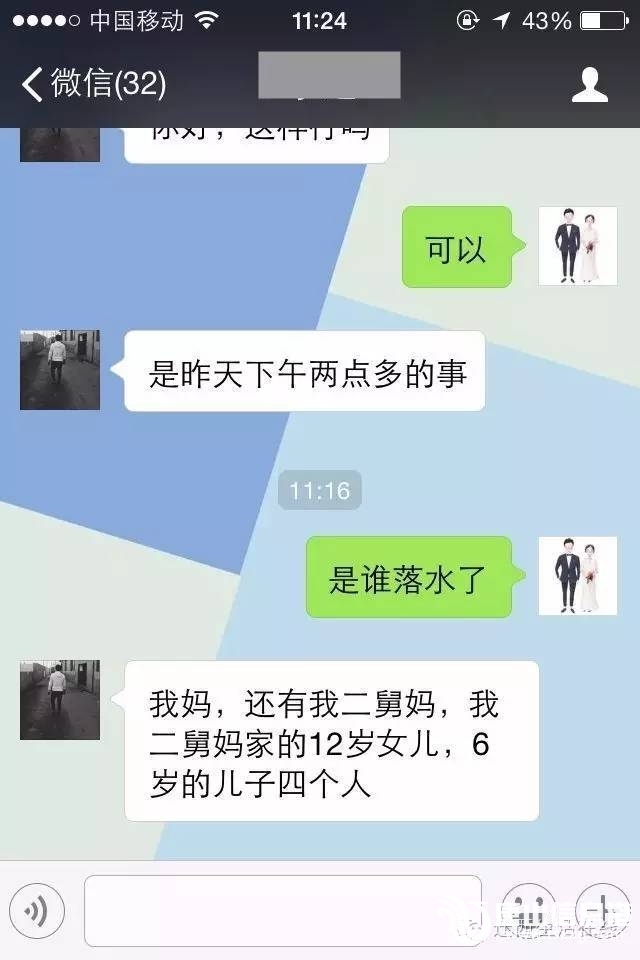Open the sender's avatar beside 是昨天下午两点多的事
Screen dimensions: 640x960
tap(60, 370)
